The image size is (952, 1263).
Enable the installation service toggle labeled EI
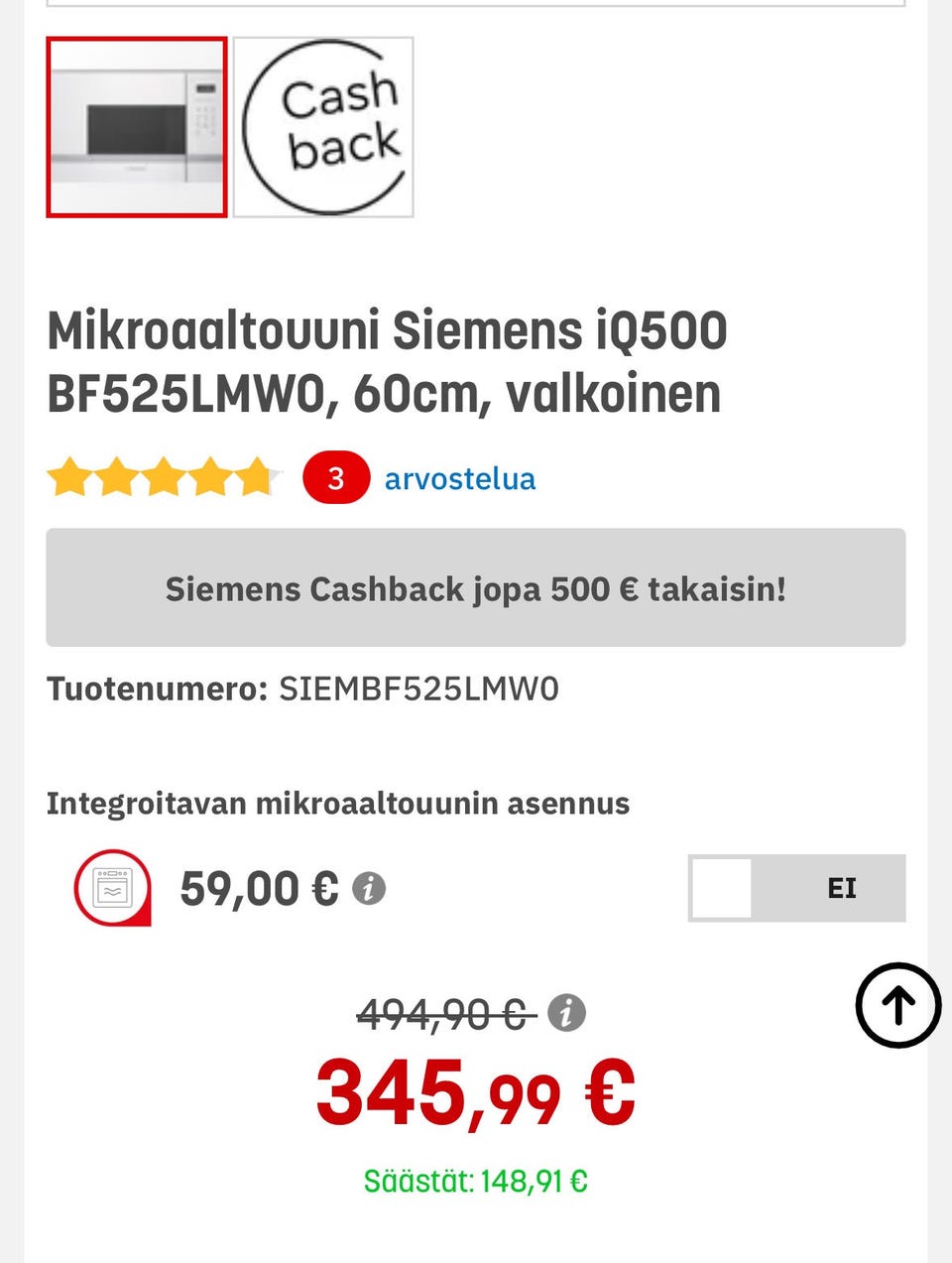[x=797, y=888]
